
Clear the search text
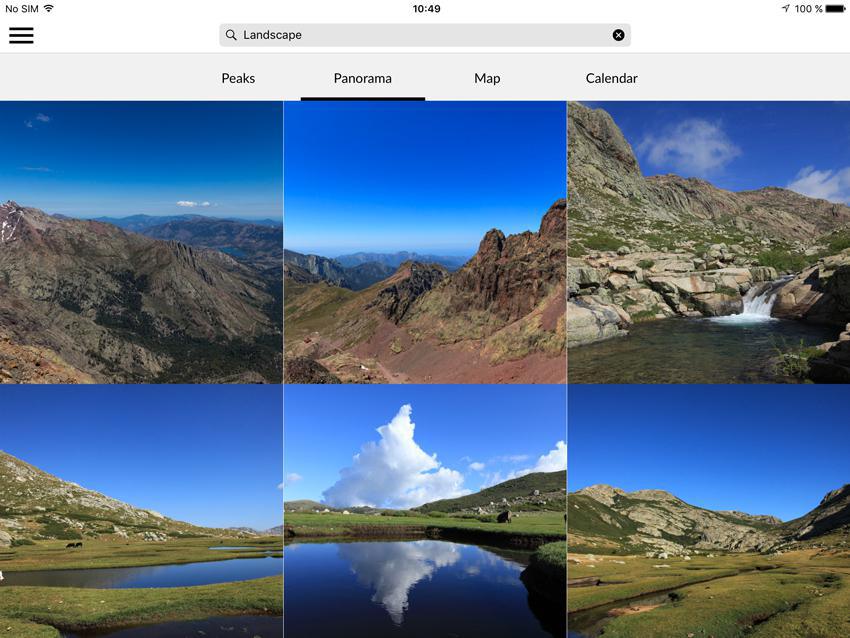(x=618, y=35)
